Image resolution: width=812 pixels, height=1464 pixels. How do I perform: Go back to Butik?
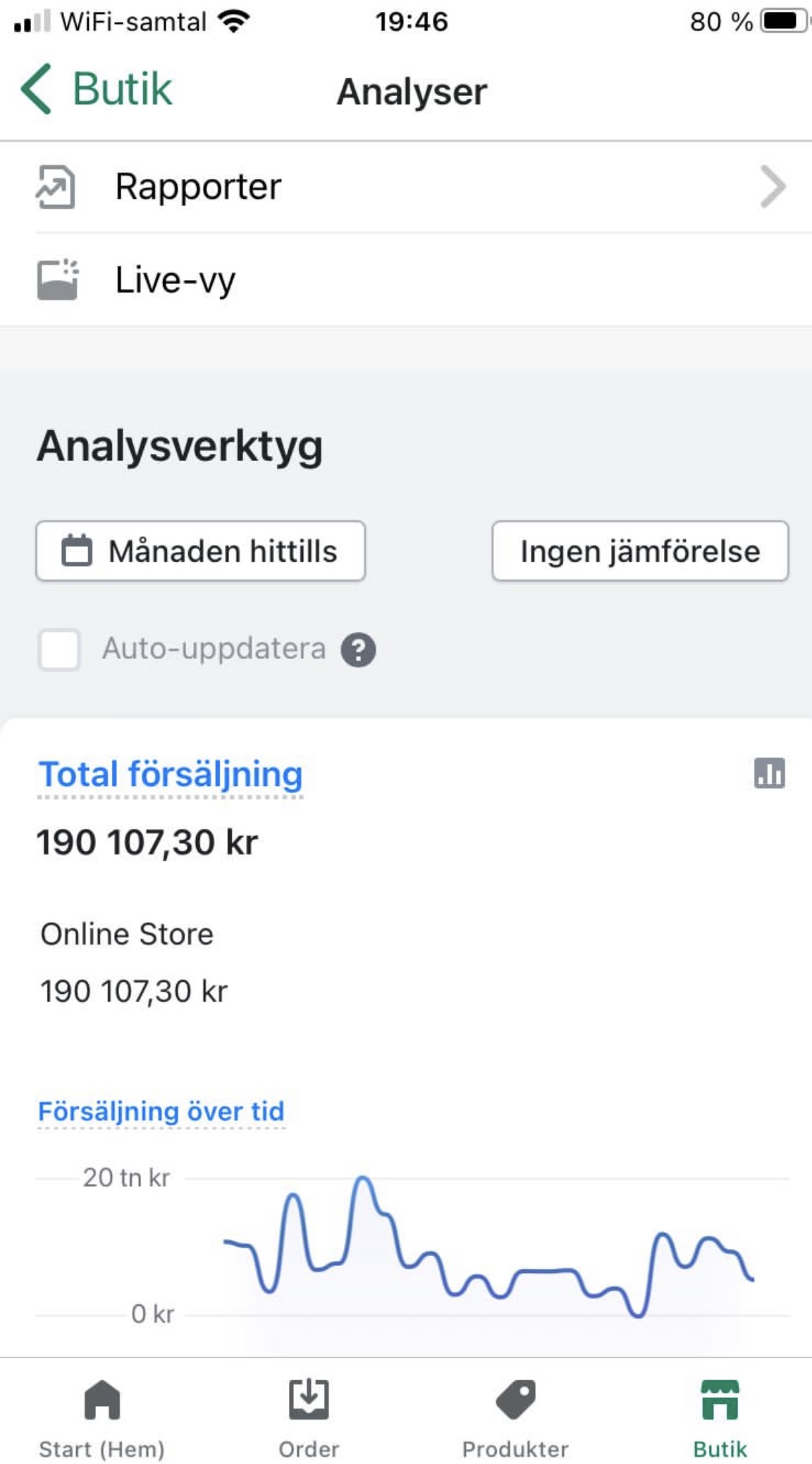tap(96, 90)
